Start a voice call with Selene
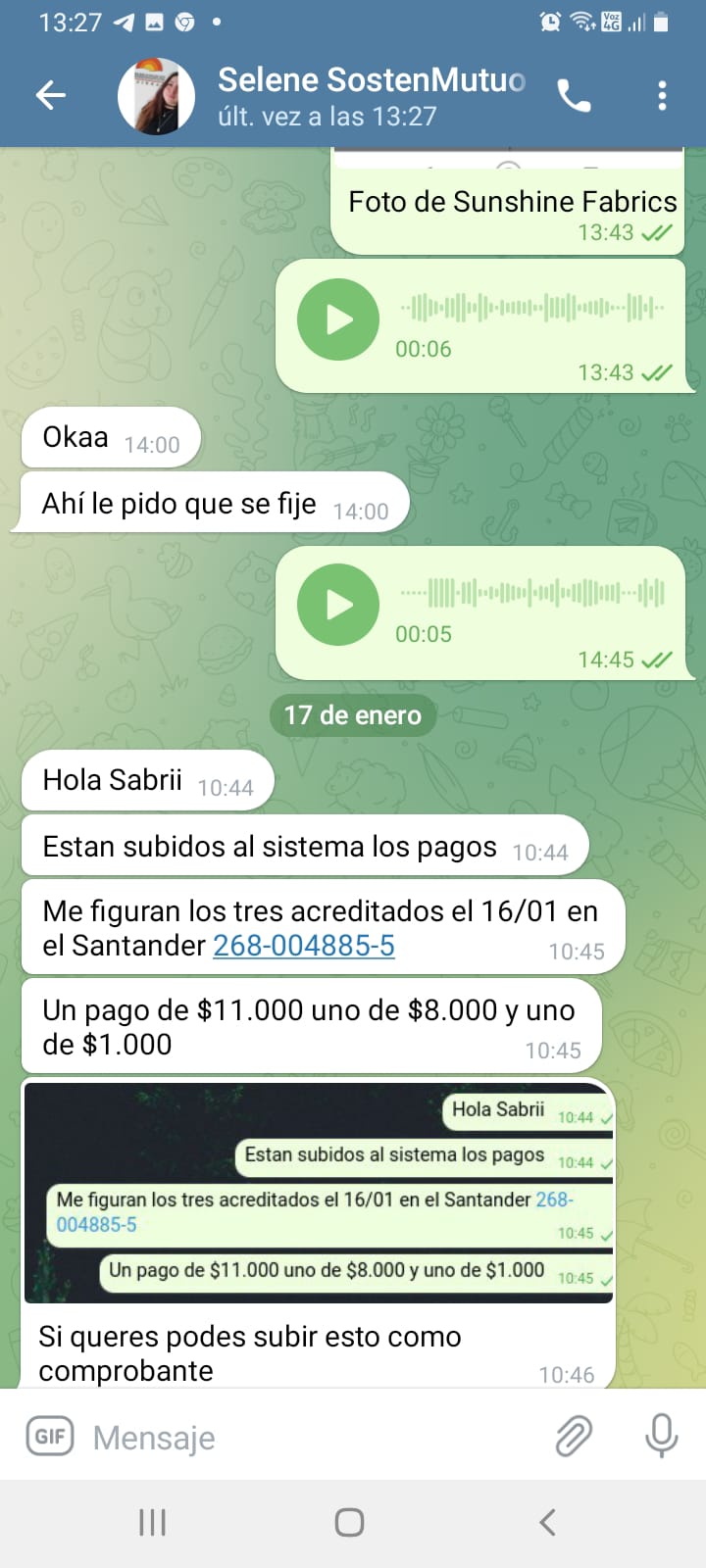 574,96
